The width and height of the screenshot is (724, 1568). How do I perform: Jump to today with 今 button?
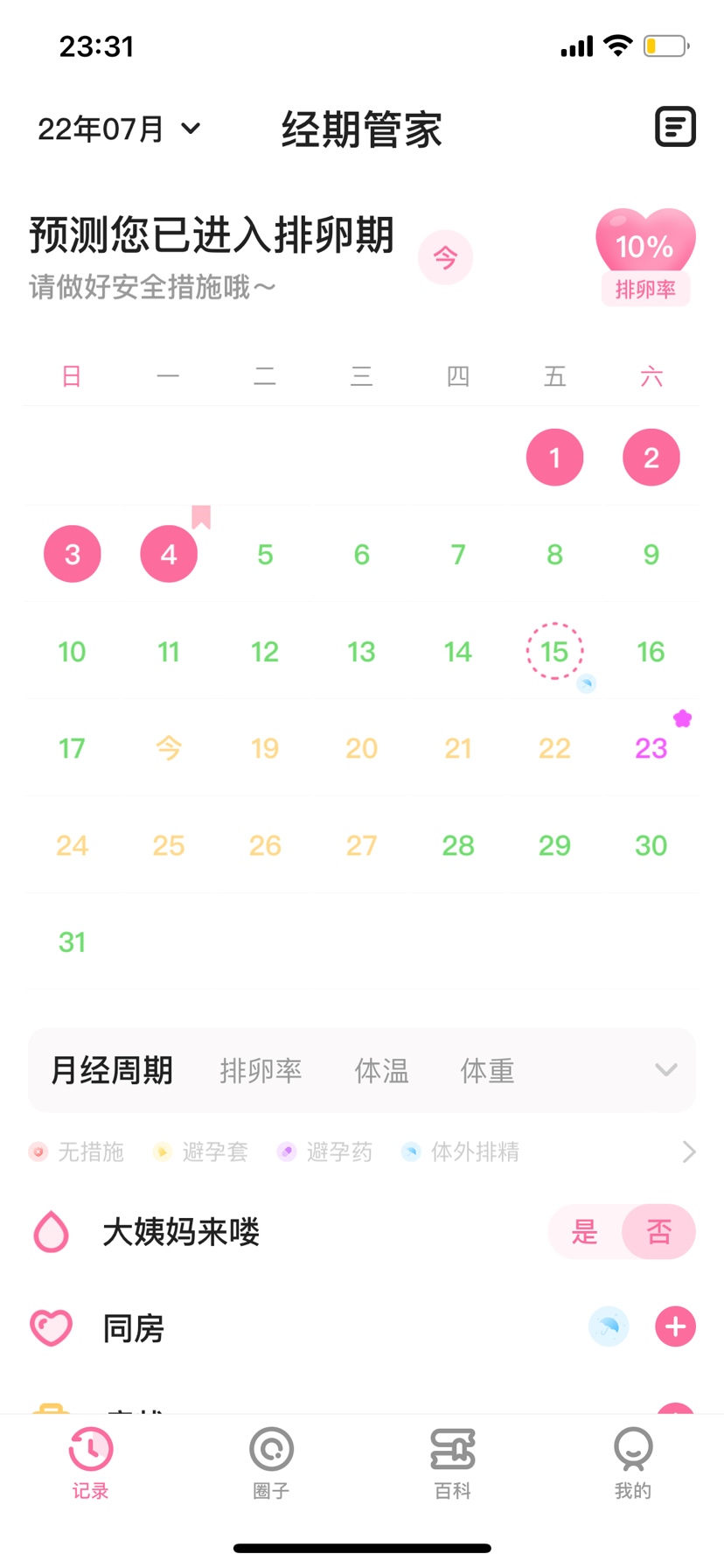pos(445,257)
